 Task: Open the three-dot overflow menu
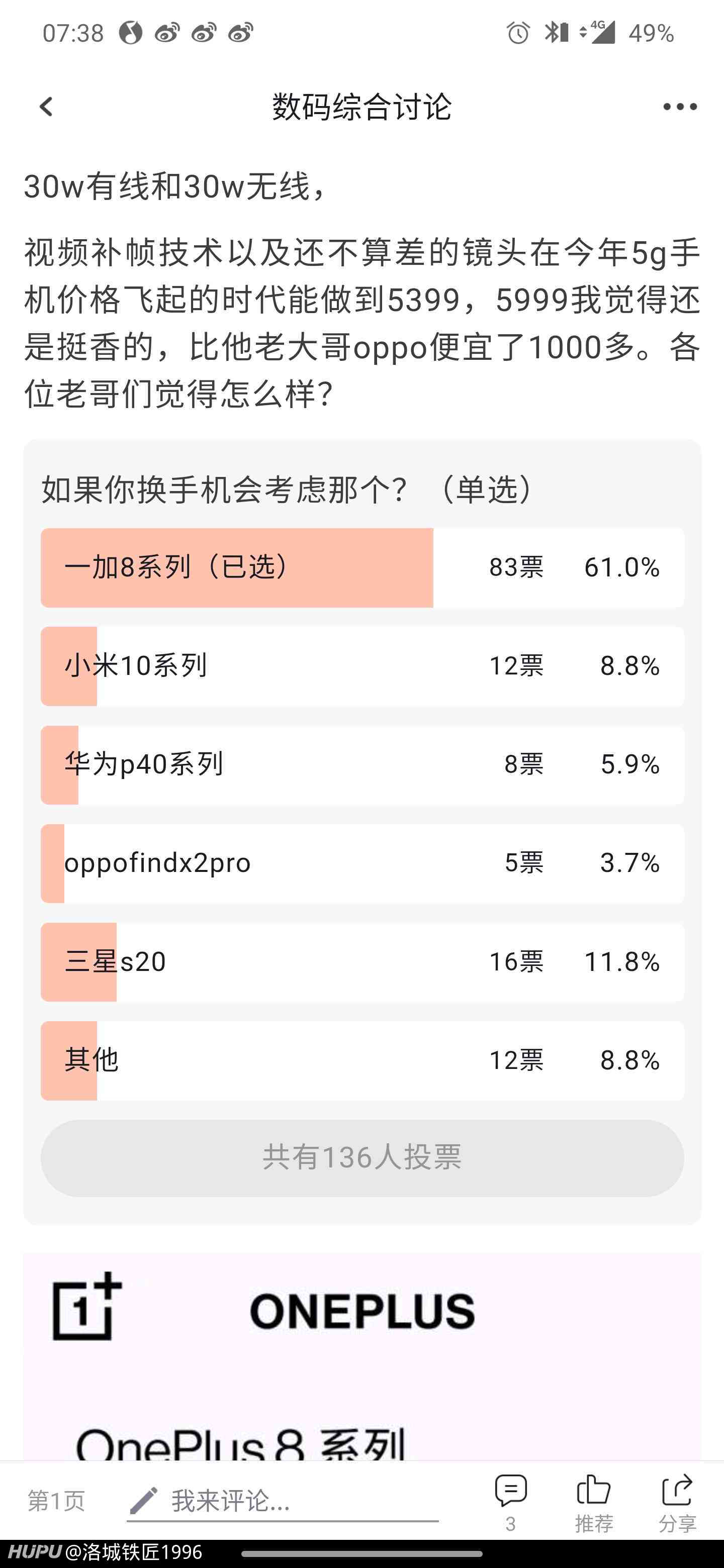[x=680, y=107]
